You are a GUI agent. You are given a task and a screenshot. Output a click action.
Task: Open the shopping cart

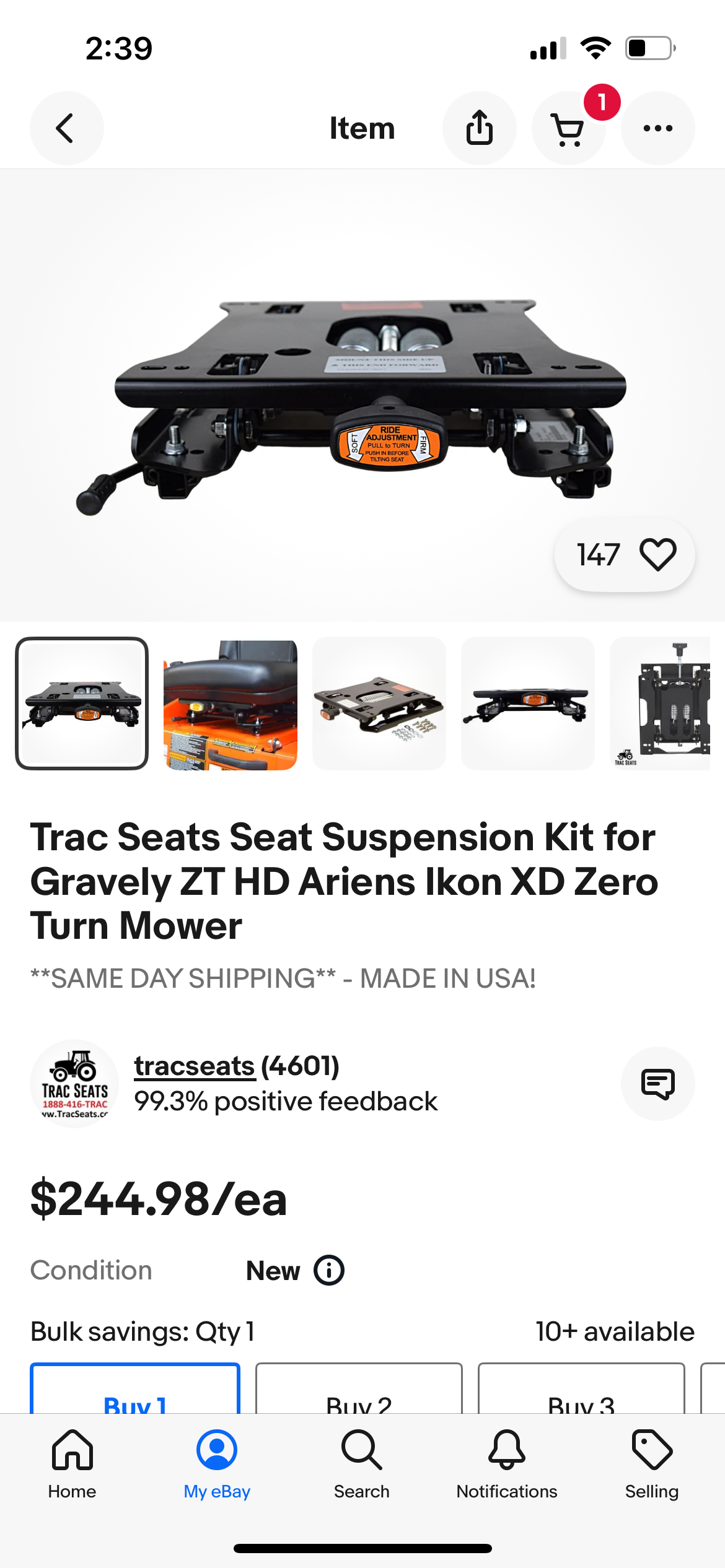pos(568,129)
